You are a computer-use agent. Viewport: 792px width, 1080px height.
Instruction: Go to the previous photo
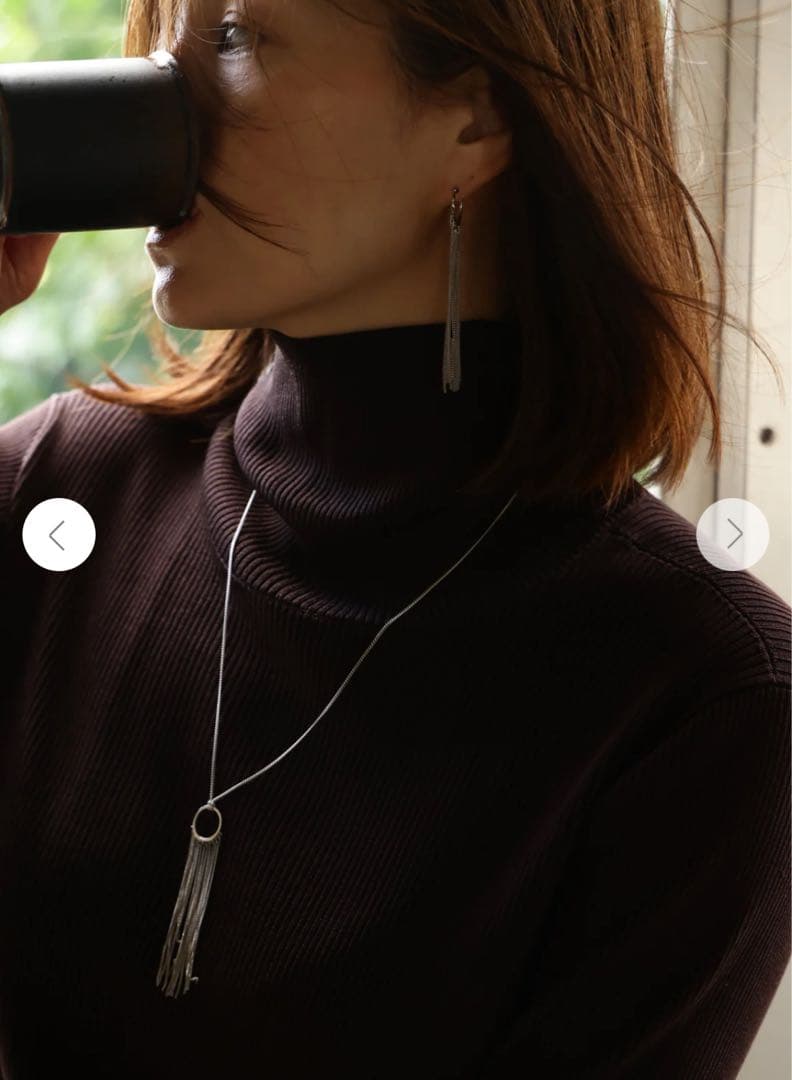click(59, 535)
